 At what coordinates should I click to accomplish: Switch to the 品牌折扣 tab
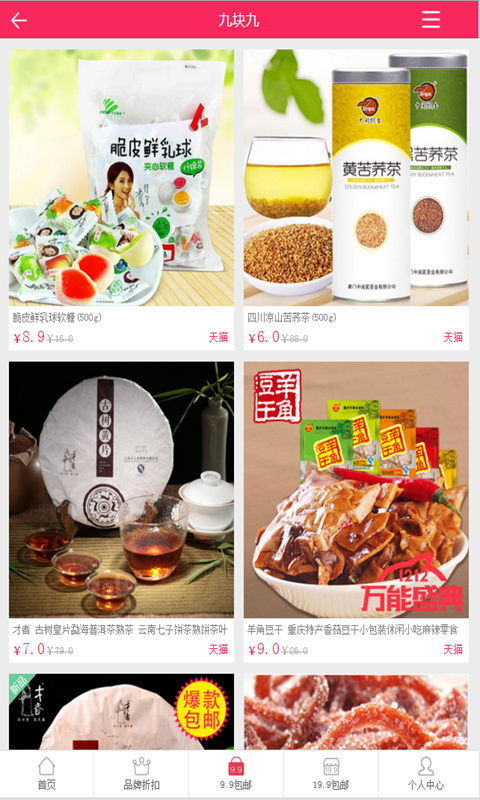click(x=141, y=773)
